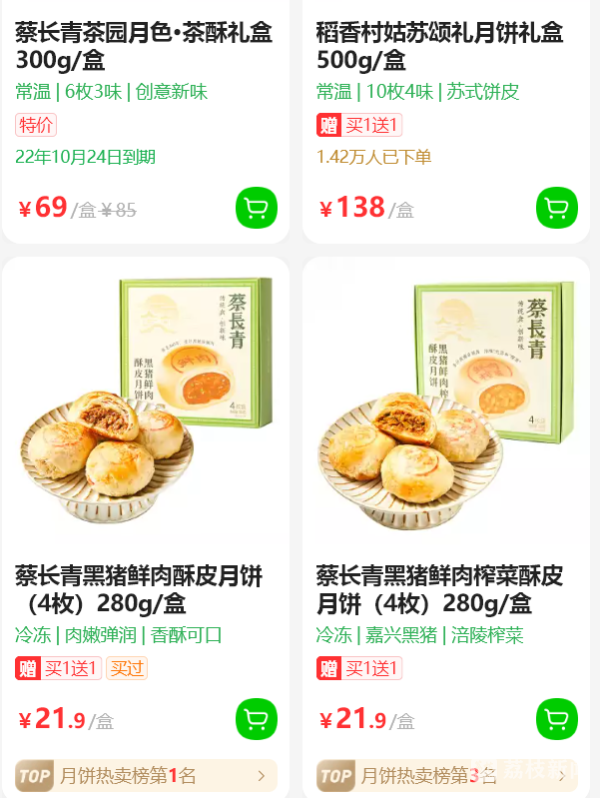Open 稻香村姑苏颂礼月饼礼盒 product details
Screen dimensions: 600x798
(440, 46)
